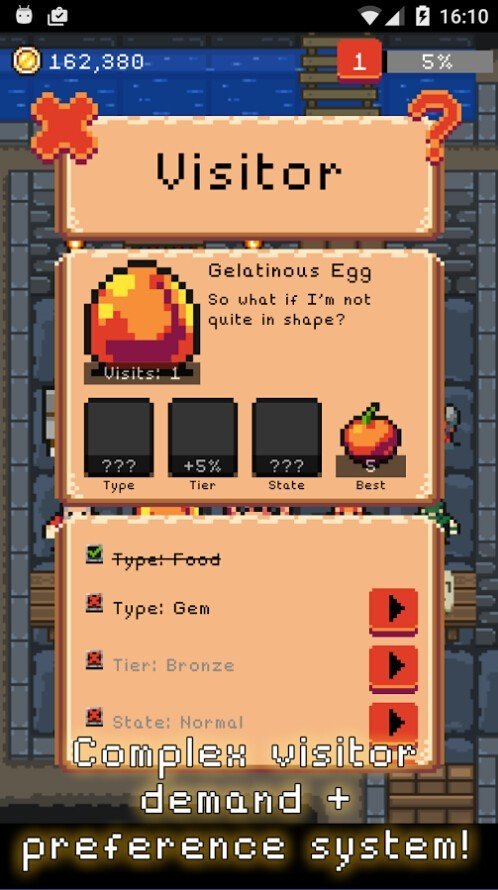Open the question mark help
The image size is (498, 890).
[x=434, y=127]
